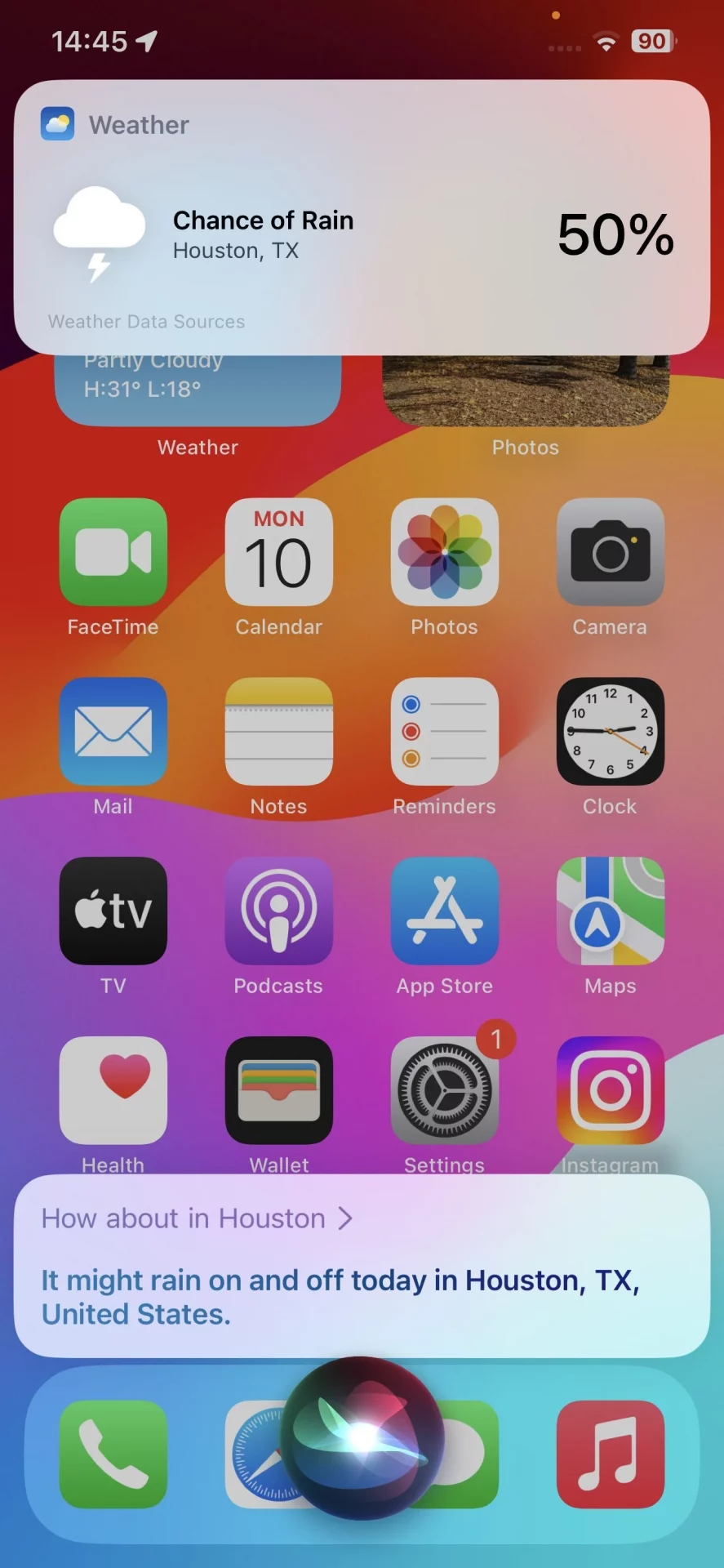Open the Clock app
Image resolution: width=724 pixels, height=1568 pixels.
point(610,731)
